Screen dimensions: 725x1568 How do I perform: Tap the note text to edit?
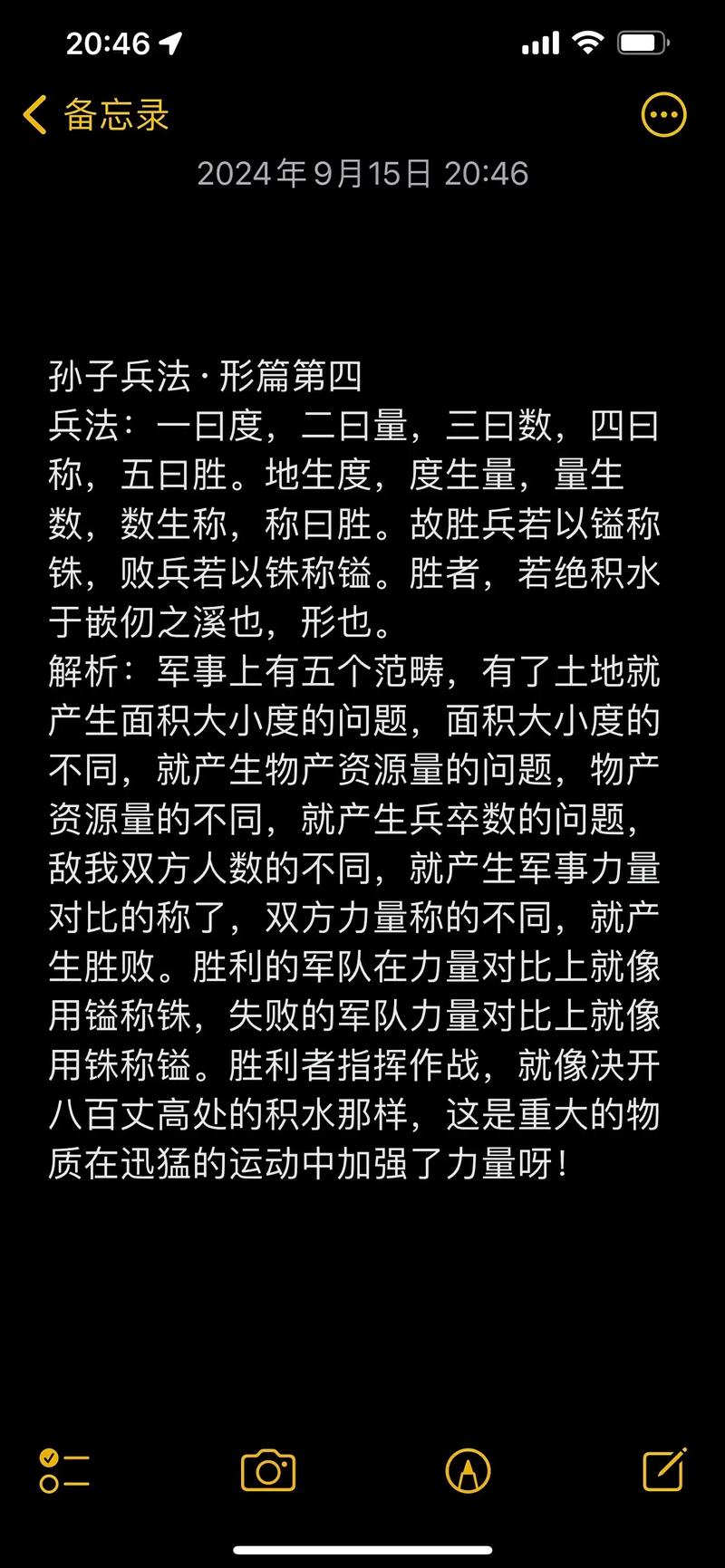[x=353, y=770]
